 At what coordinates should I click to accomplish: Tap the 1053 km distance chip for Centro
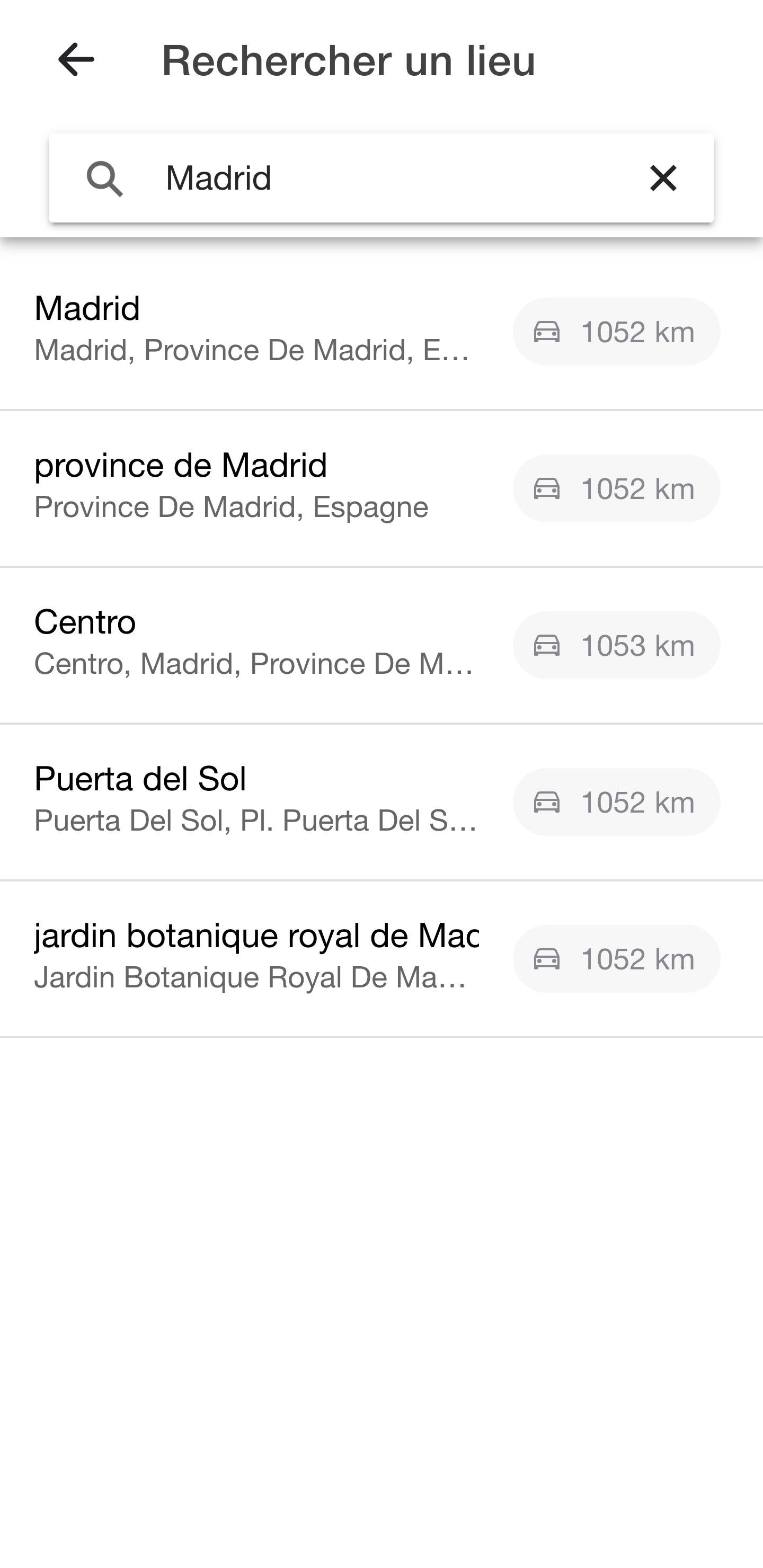click(x=616, y=645)
